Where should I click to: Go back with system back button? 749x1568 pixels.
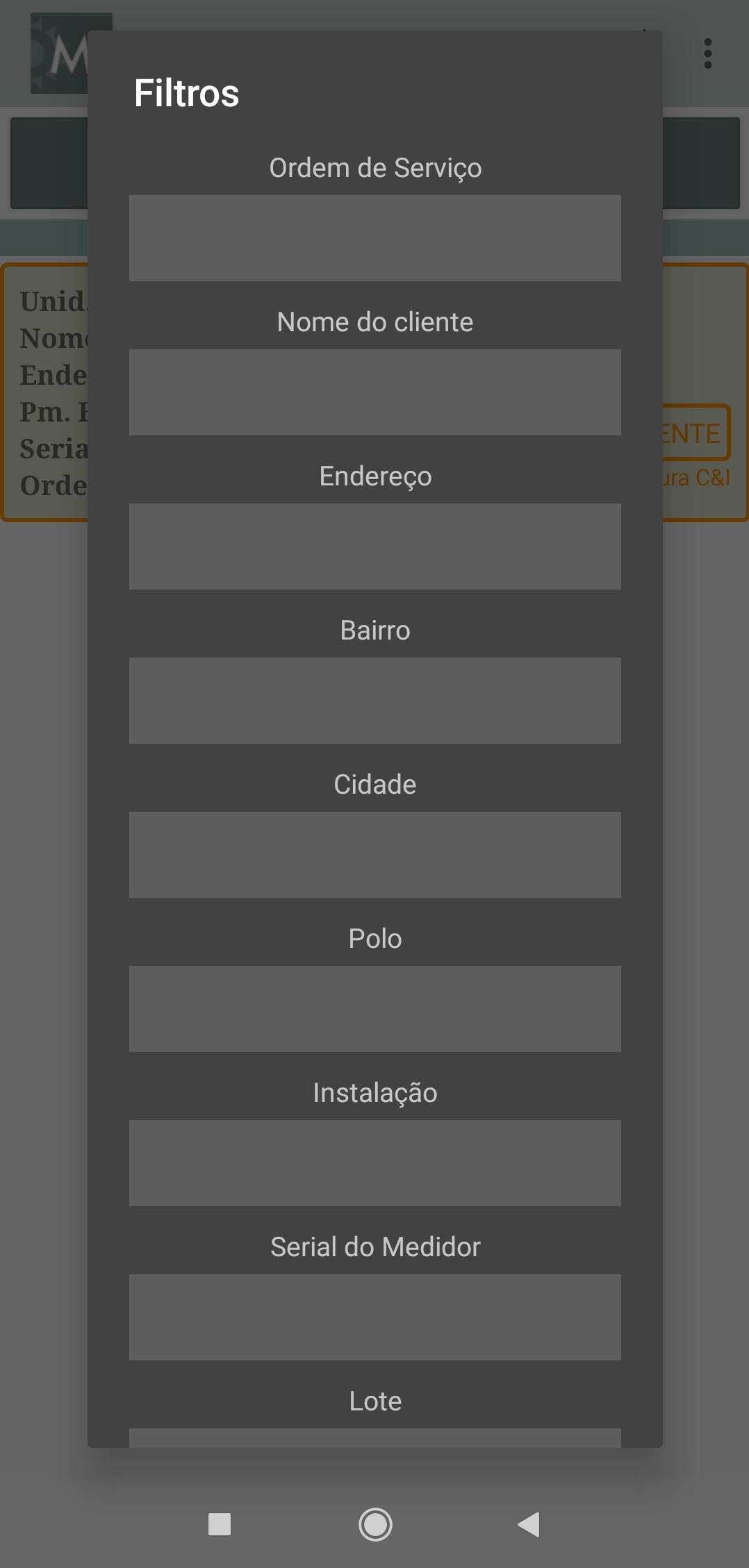529,1525
